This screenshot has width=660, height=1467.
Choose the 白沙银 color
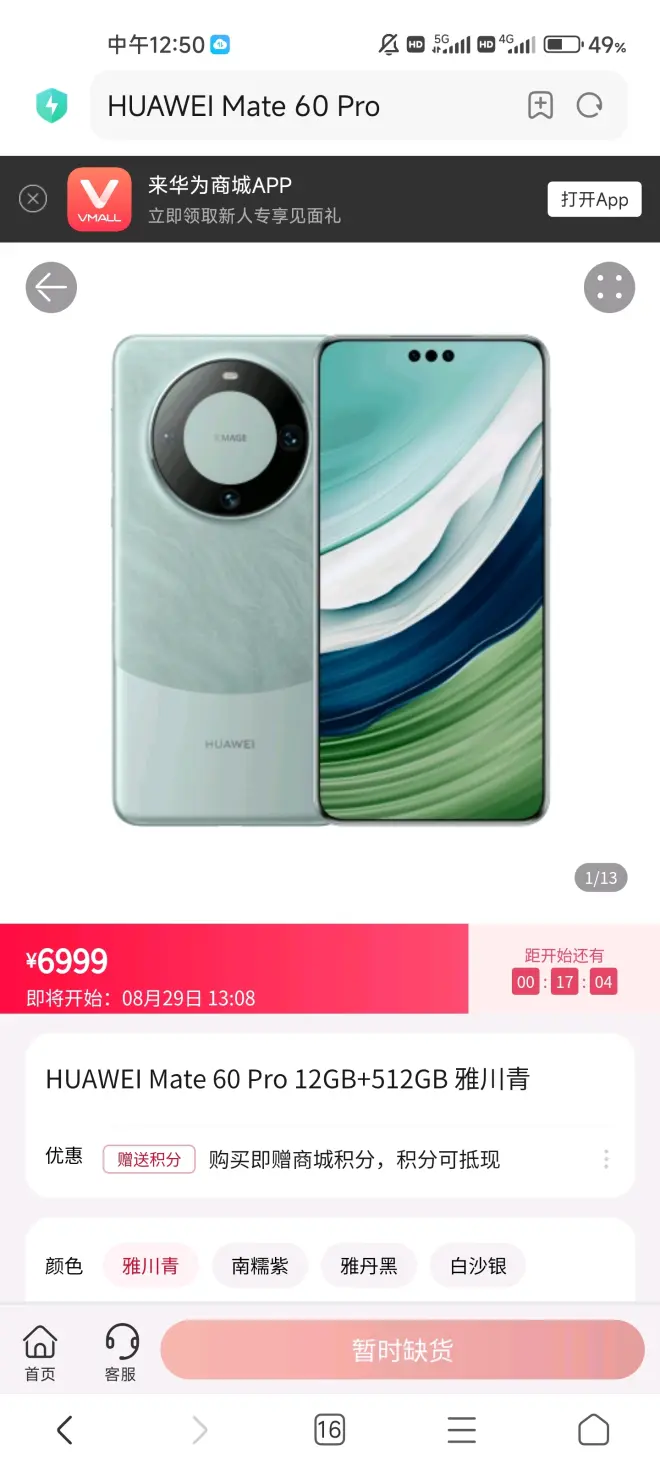pyautogui.click(x=478, y=1266)
